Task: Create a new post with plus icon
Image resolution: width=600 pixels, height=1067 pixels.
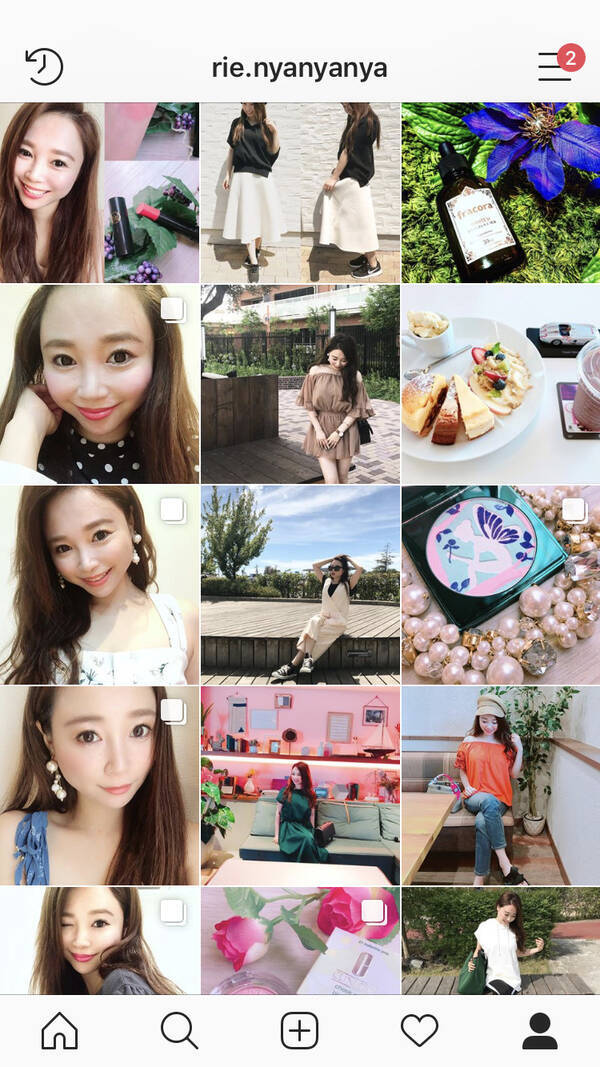Action: pyautogui.click(x=300, y=1030)
